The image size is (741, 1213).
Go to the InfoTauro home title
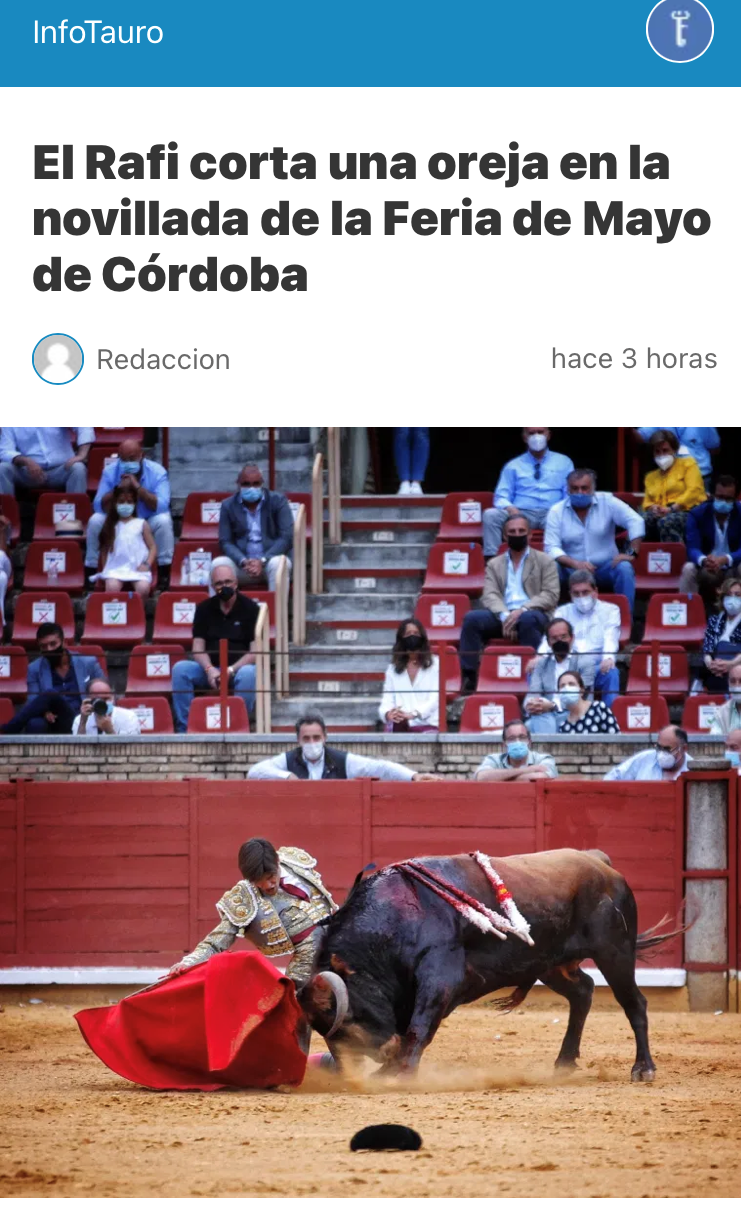click(98, 33)
